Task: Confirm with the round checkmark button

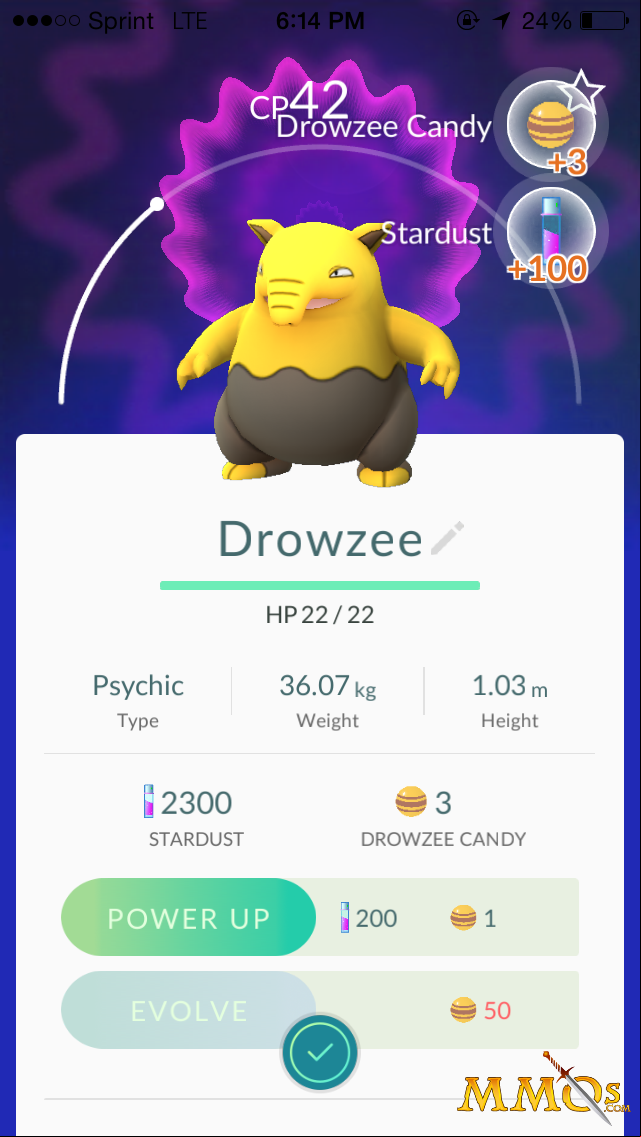Action: (x=319, y=1052)
